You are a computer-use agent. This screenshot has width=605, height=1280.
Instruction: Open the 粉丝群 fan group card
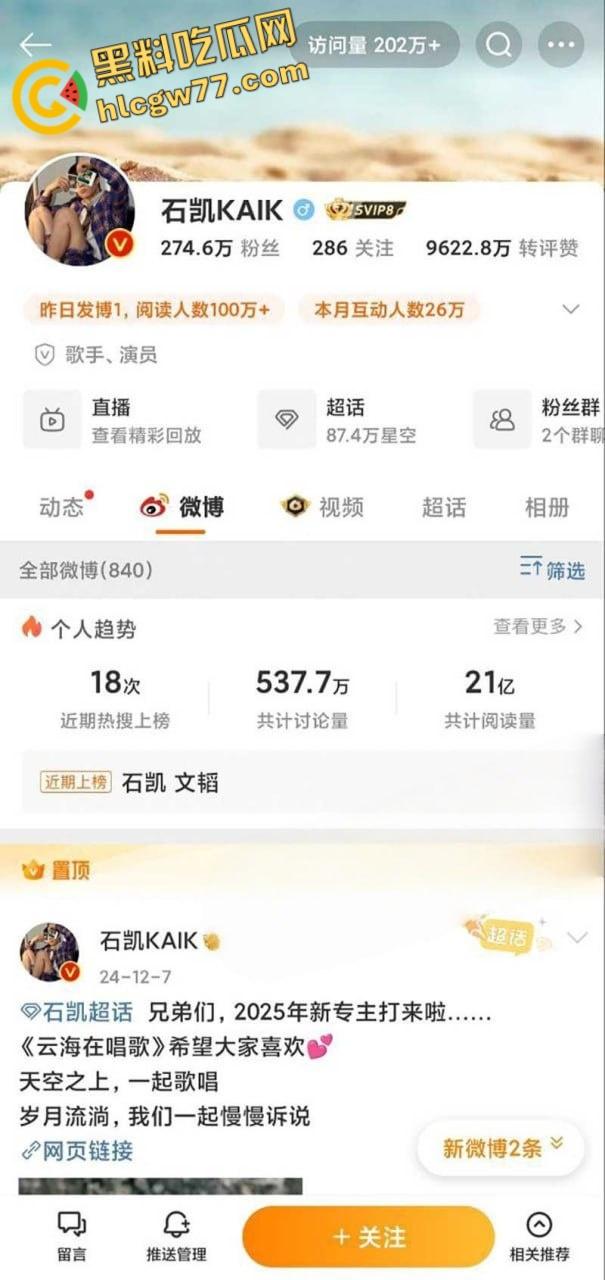540,420
